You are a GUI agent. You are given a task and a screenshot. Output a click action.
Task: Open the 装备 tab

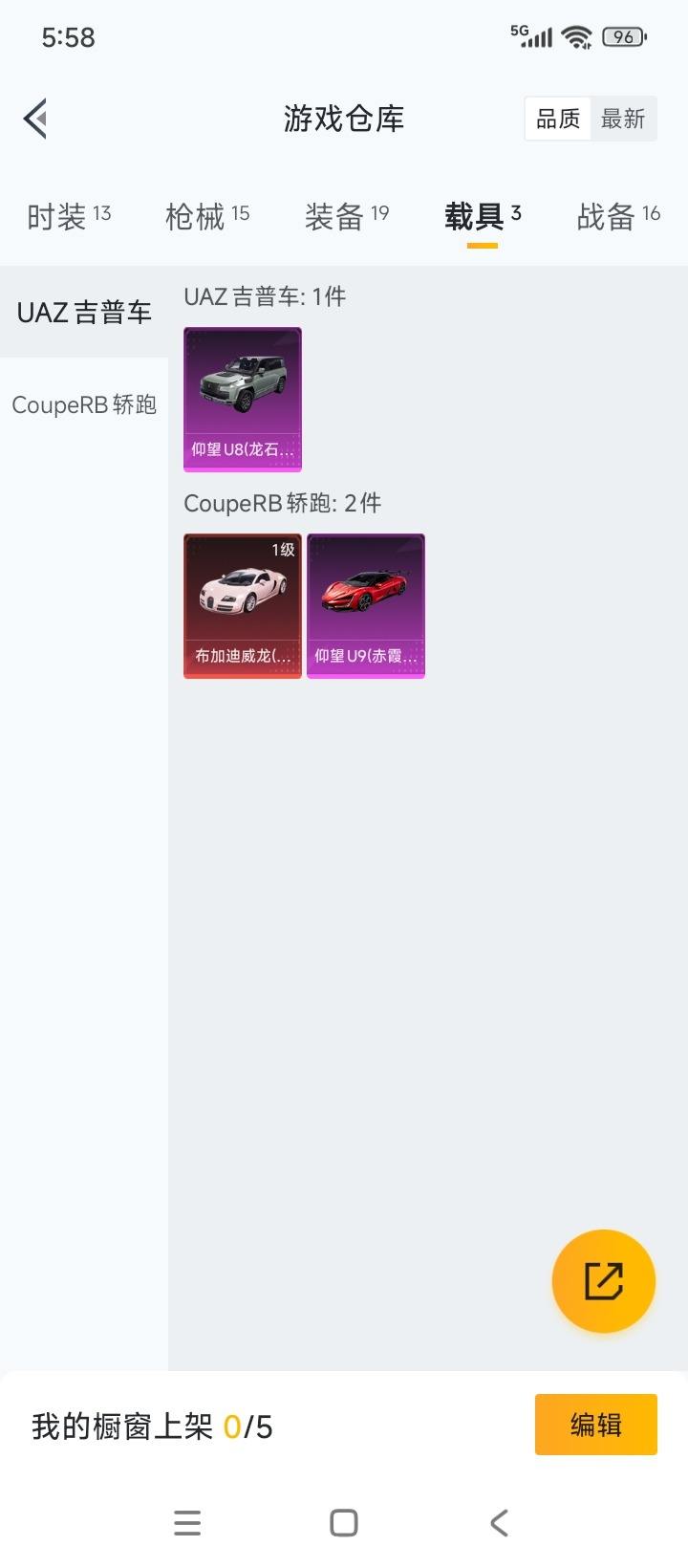pyautogui.click(x=346, y=217)
